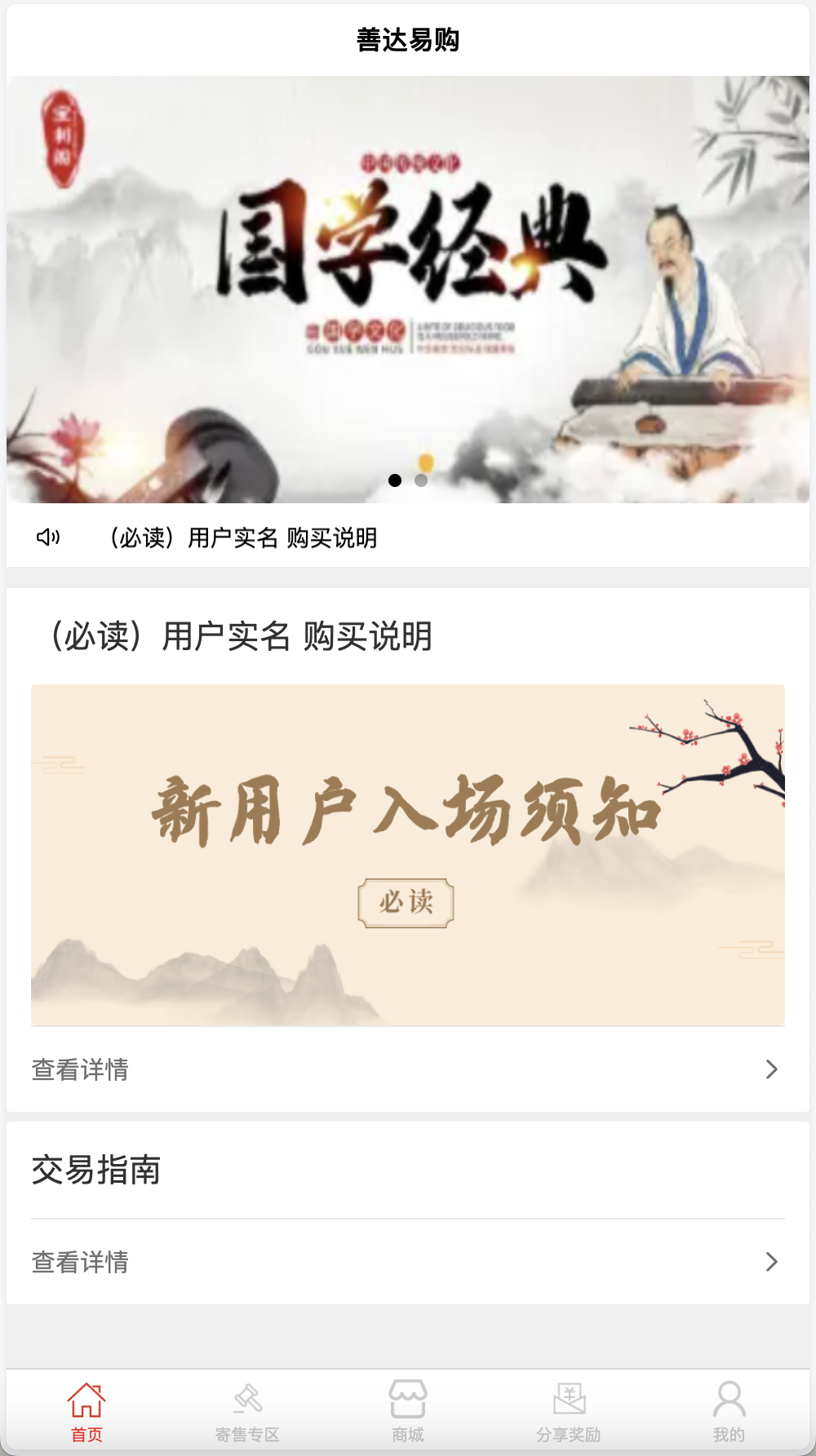Open the 我的 profile person icon
816x1456 pixels.
pos(730,1399)
